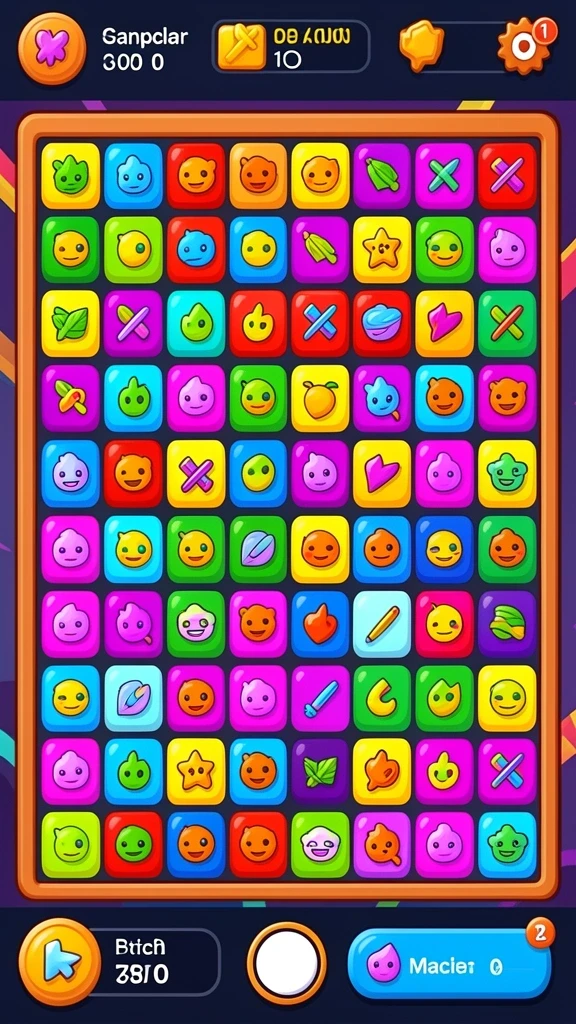Screen dimensions: 576x1024
Task: Tap the orange arrow cursor button
Action: [59, 961]
